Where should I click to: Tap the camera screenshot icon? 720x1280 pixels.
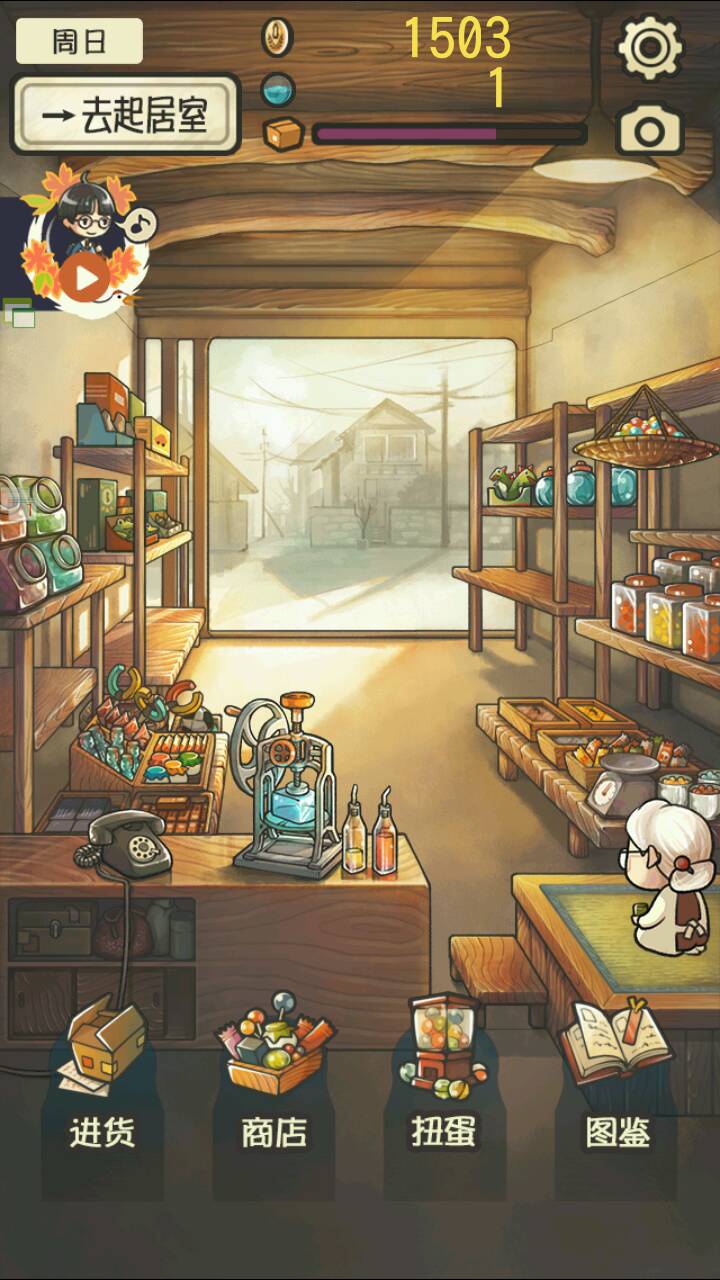pos(650,130)
